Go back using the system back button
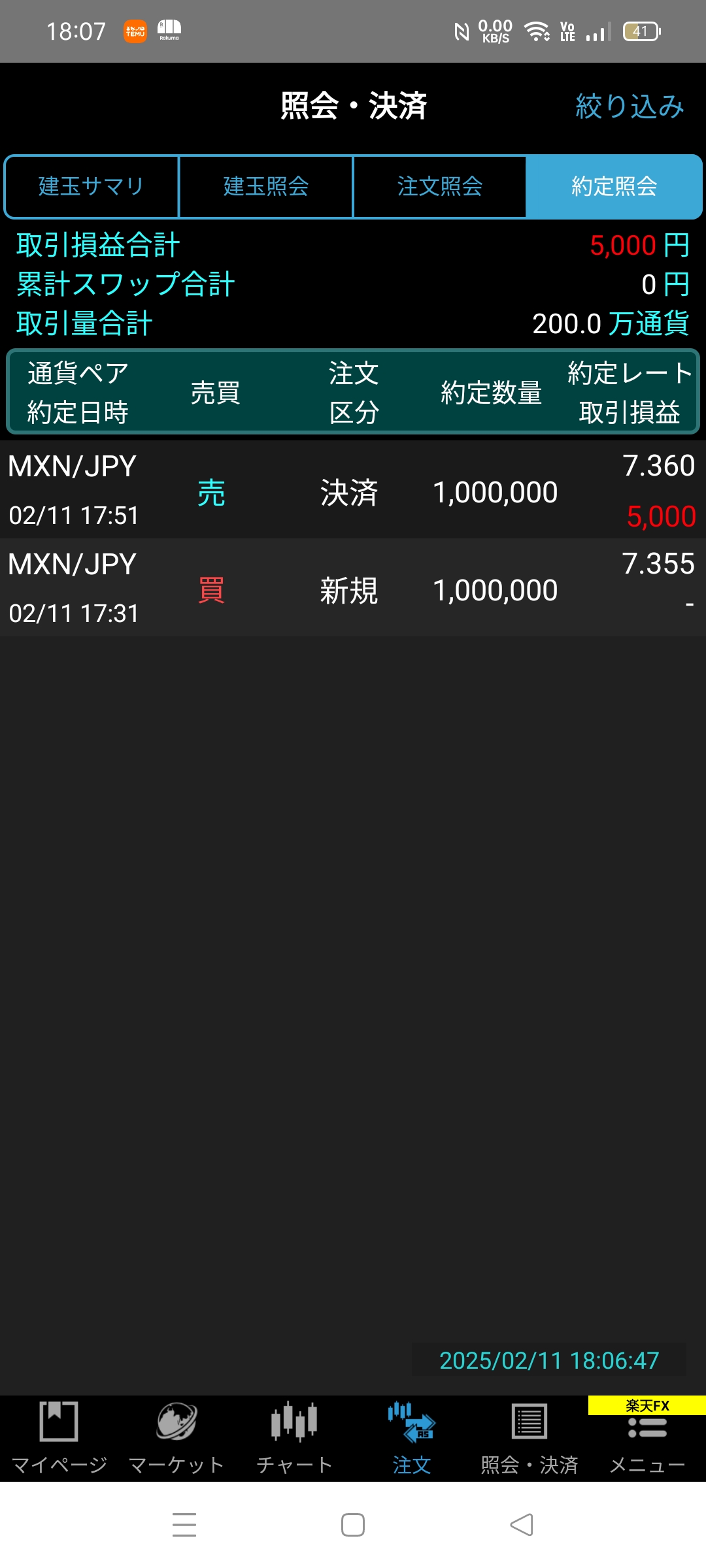Screen dimensions: 706x1568 point(522,1525)
